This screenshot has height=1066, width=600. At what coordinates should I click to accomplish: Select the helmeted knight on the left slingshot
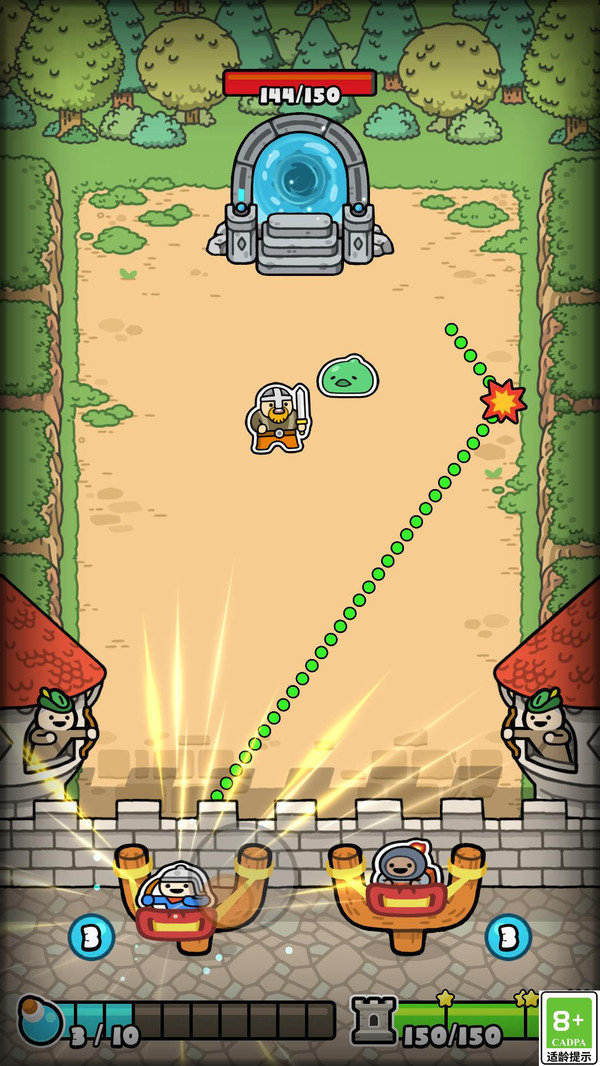177,889
